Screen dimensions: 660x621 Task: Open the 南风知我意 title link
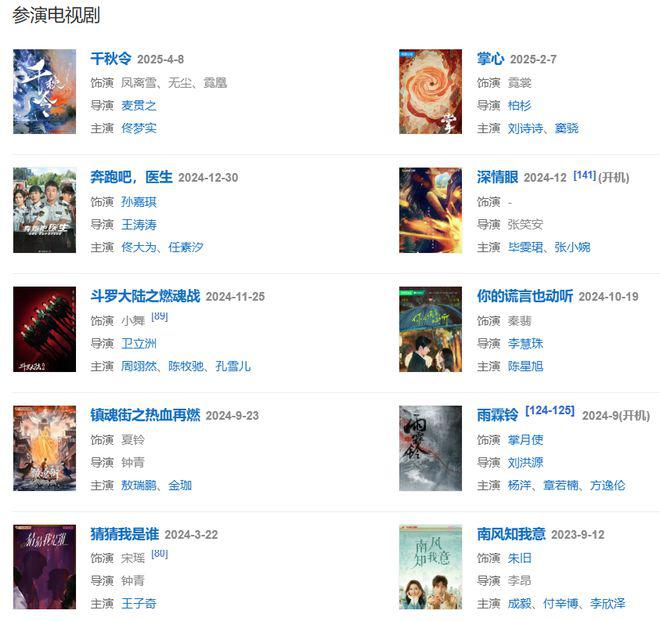[511, 534]
